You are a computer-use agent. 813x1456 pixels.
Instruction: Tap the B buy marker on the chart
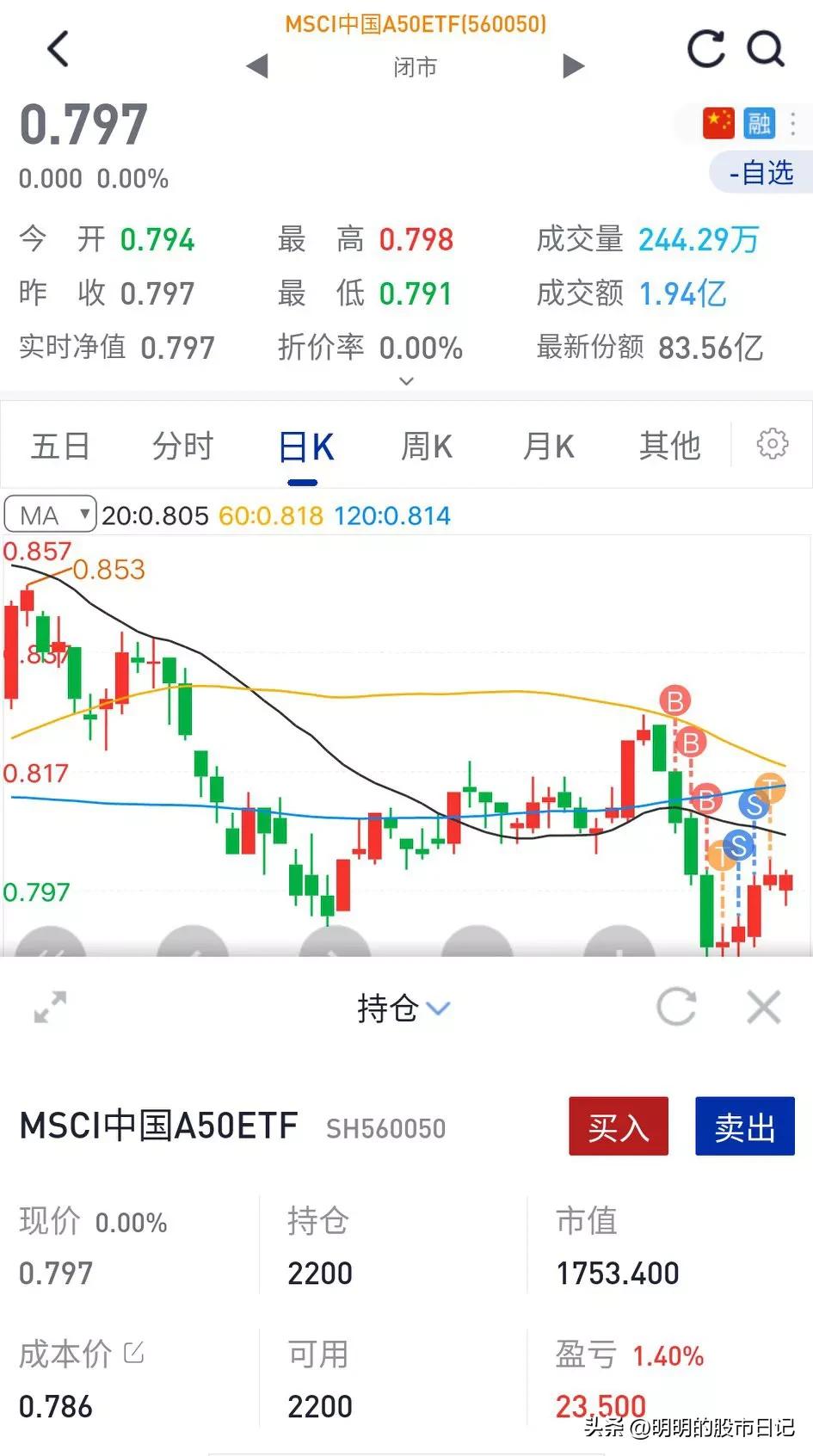tap(674, 701)
